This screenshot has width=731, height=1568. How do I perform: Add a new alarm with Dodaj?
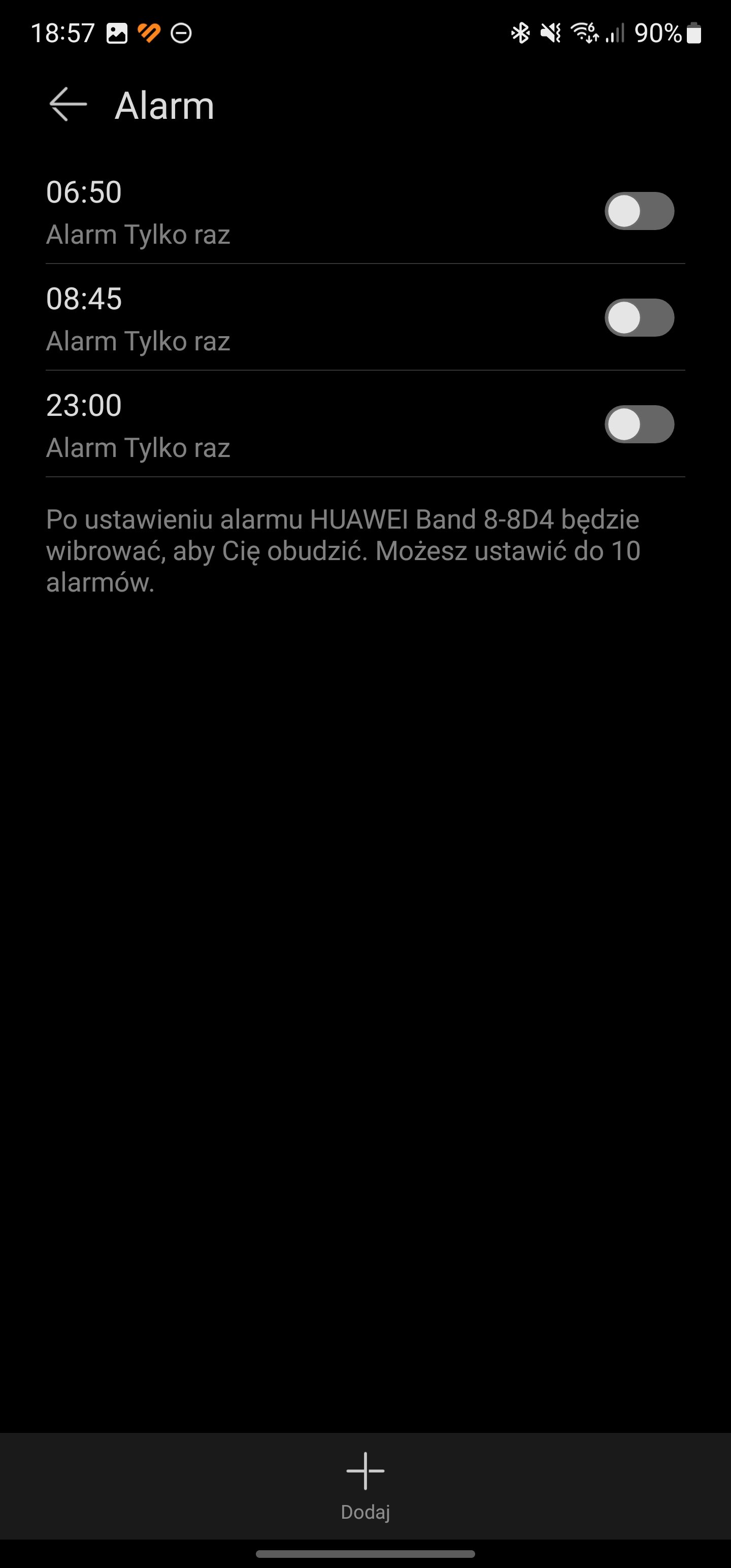(x=365, y=1486)
